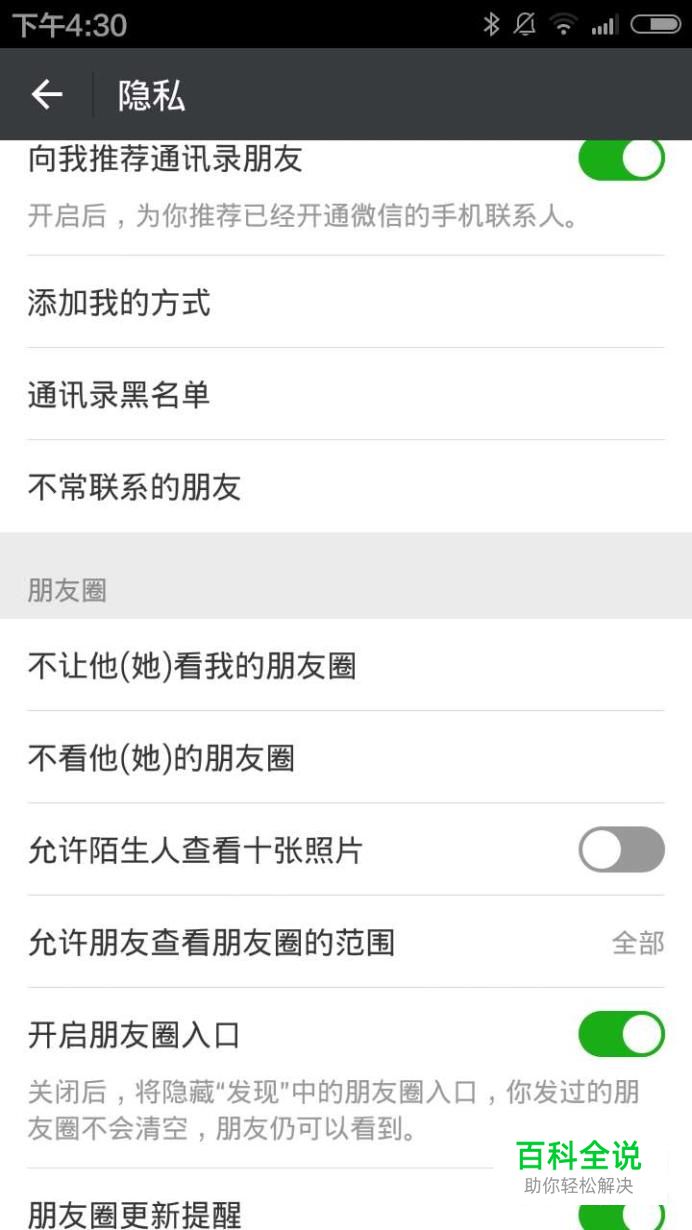The height and width of the screenshot is (1230, 692).
Task: Open 不让他(她)看我的朋友圈
Action: pos(346,665)
